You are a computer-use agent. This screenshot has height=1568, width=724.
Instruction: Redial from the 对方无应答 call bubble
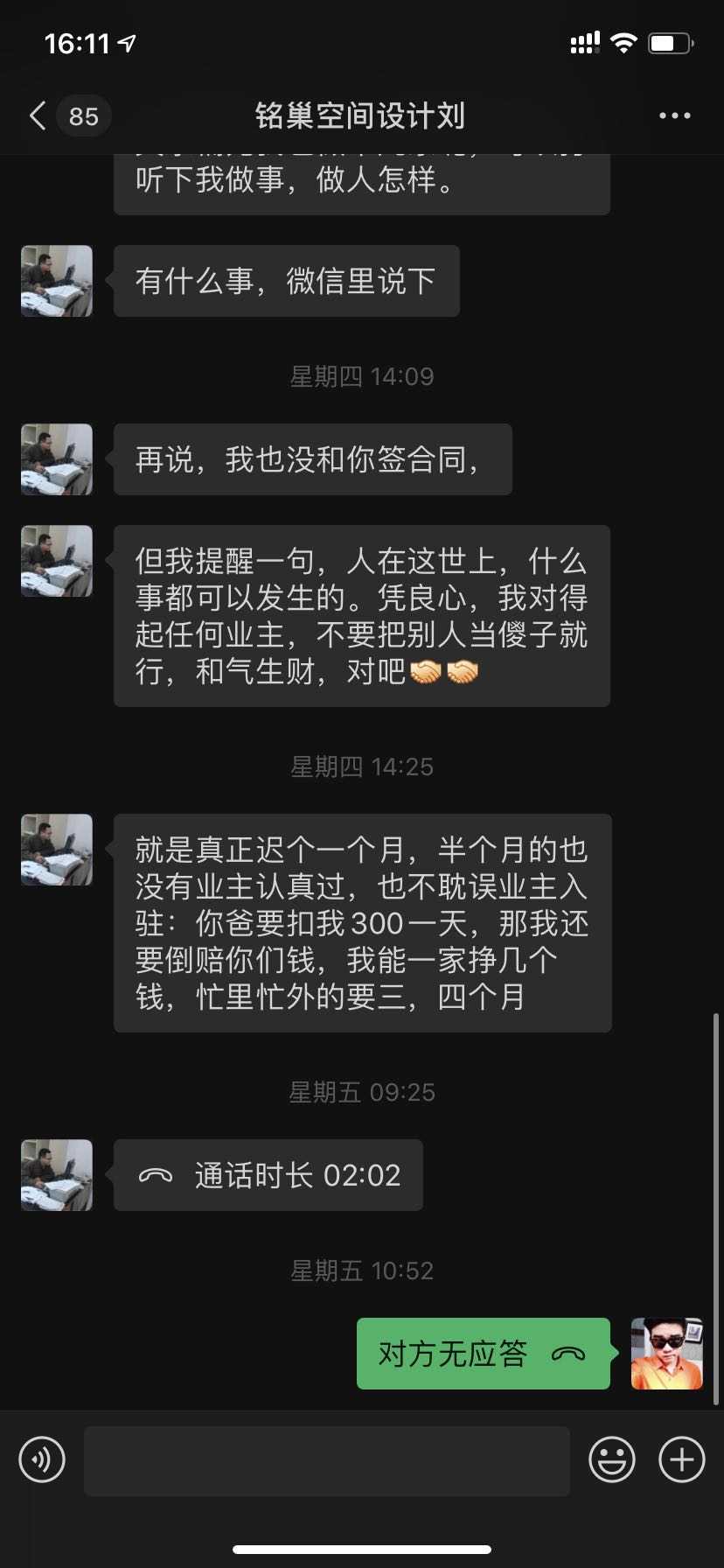click(x=483, y=1354)
